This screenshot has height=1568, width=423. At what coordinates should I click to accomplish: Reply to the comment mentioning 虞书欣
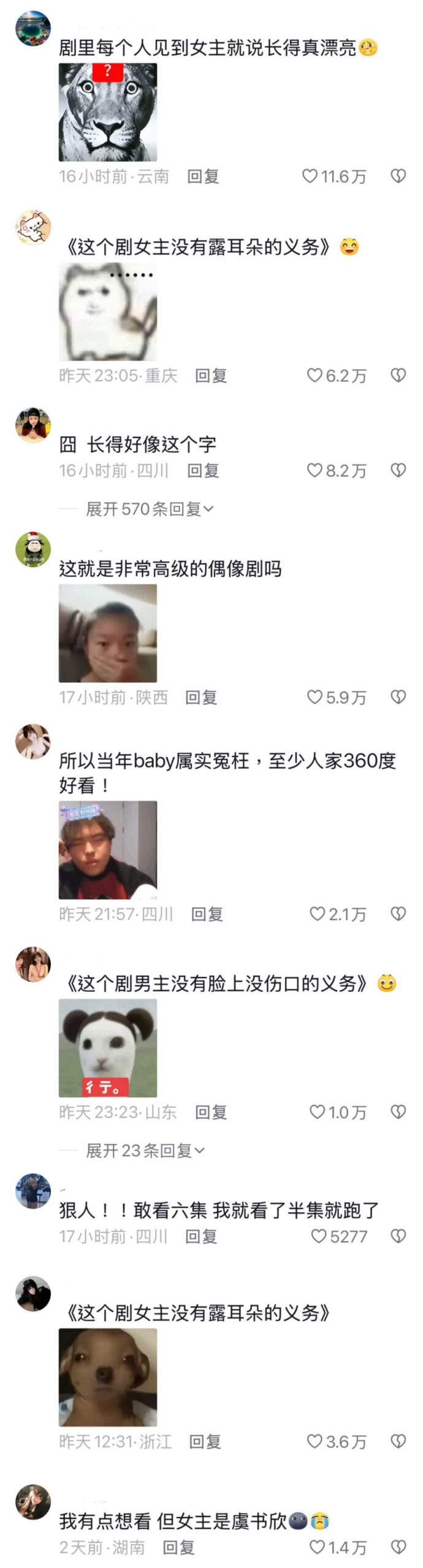tap(178, 1548)
